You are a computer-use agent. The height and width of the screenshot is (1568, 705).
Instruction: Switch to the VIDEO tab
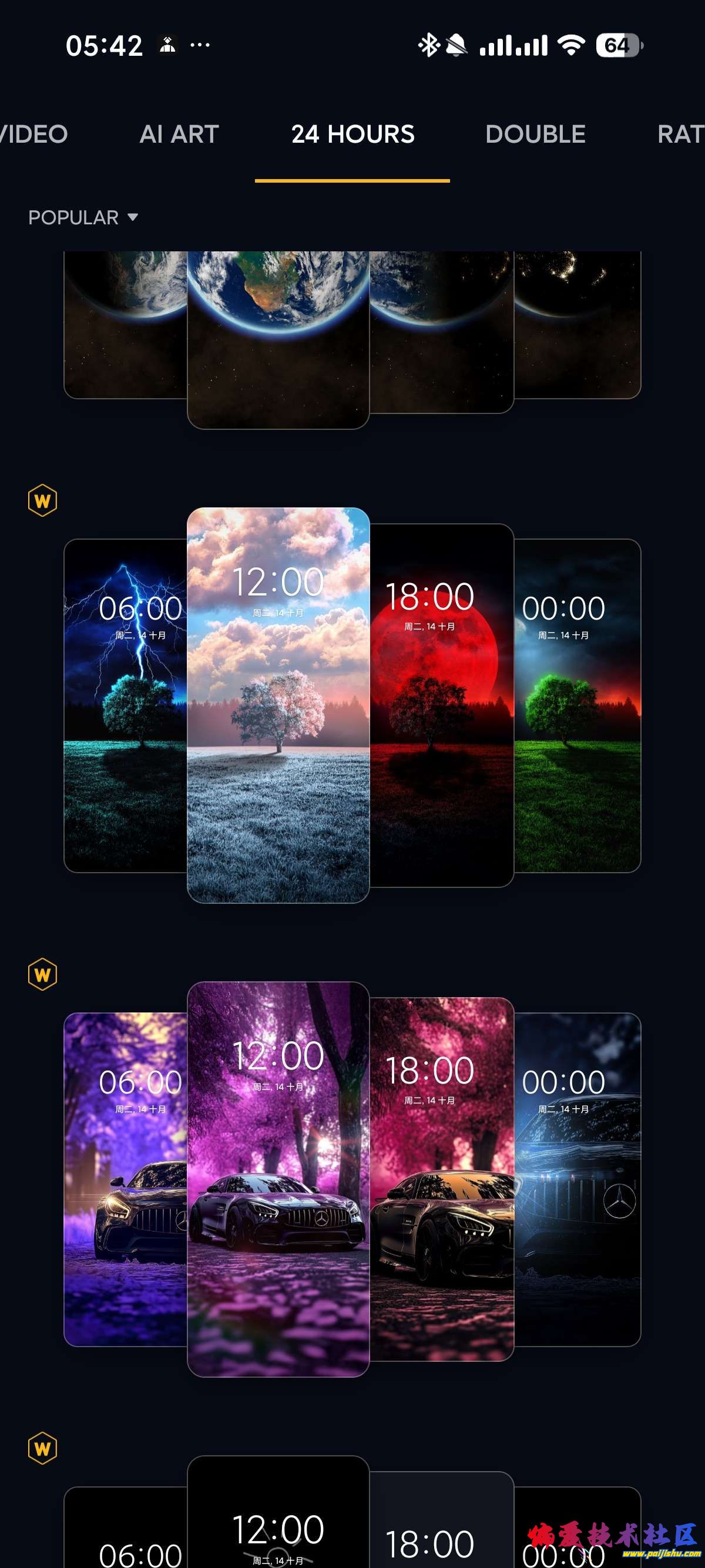(x=34, y=134)
